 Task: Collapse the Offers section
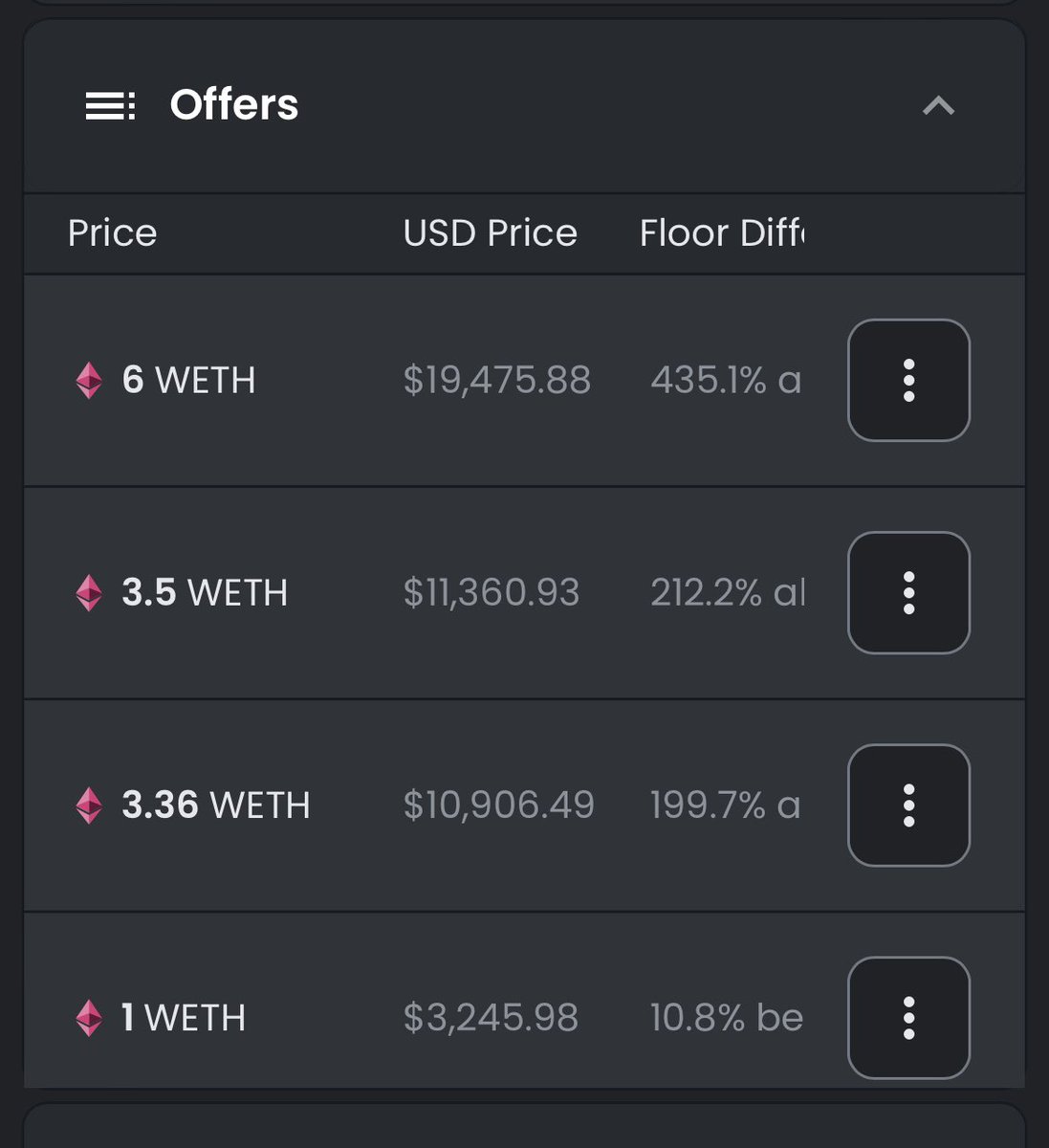click(938, 106)
